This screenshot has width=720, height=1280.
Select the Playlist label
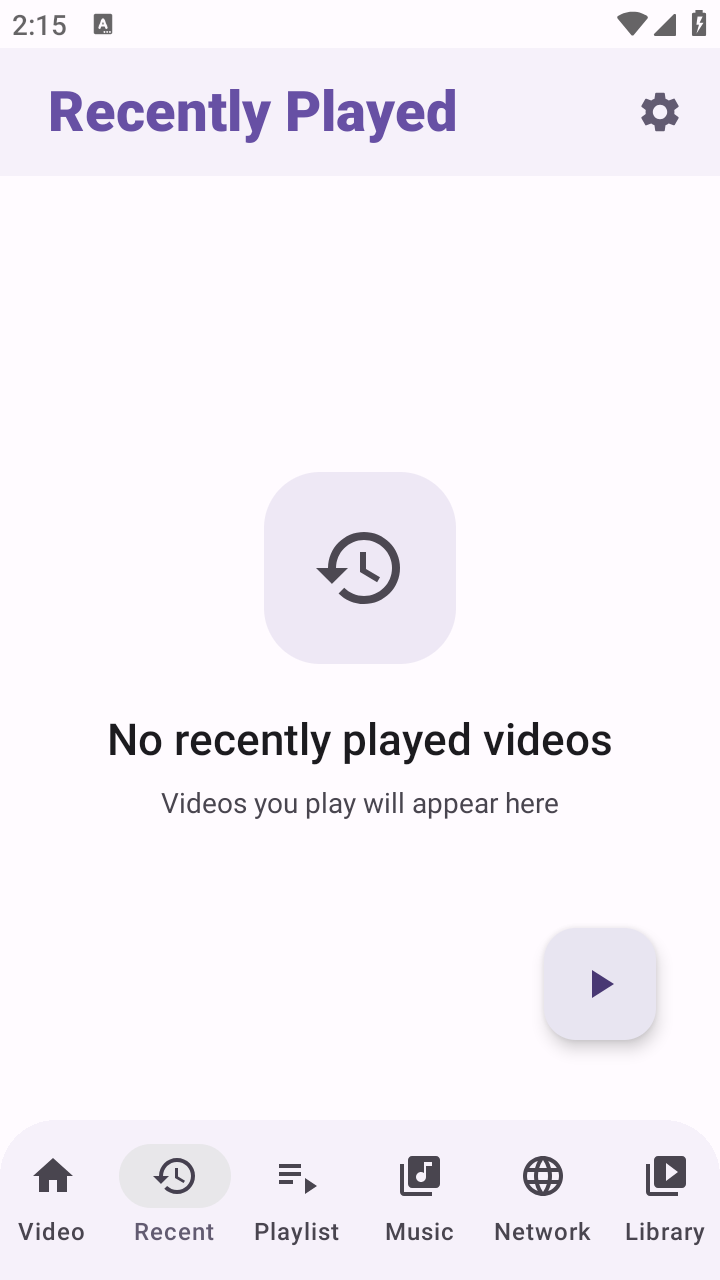296,1231
